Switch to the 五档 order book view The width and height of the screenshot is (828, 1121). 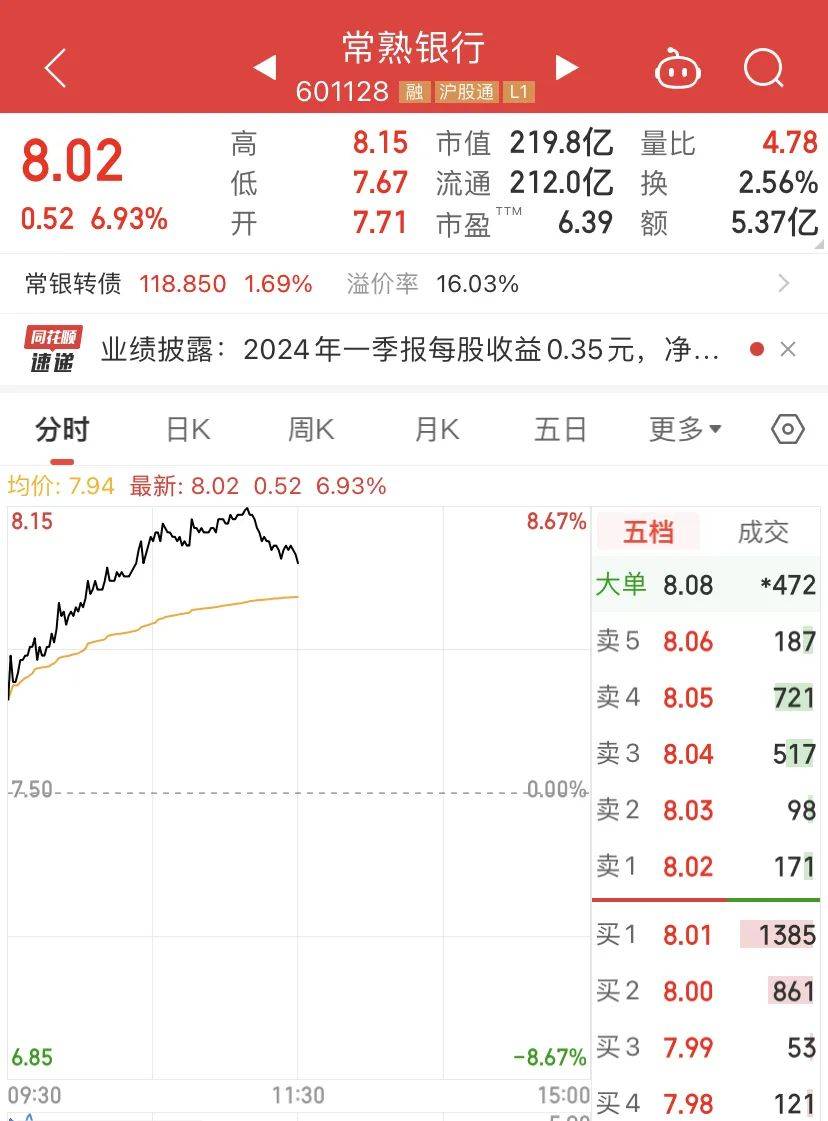(647, 532)
